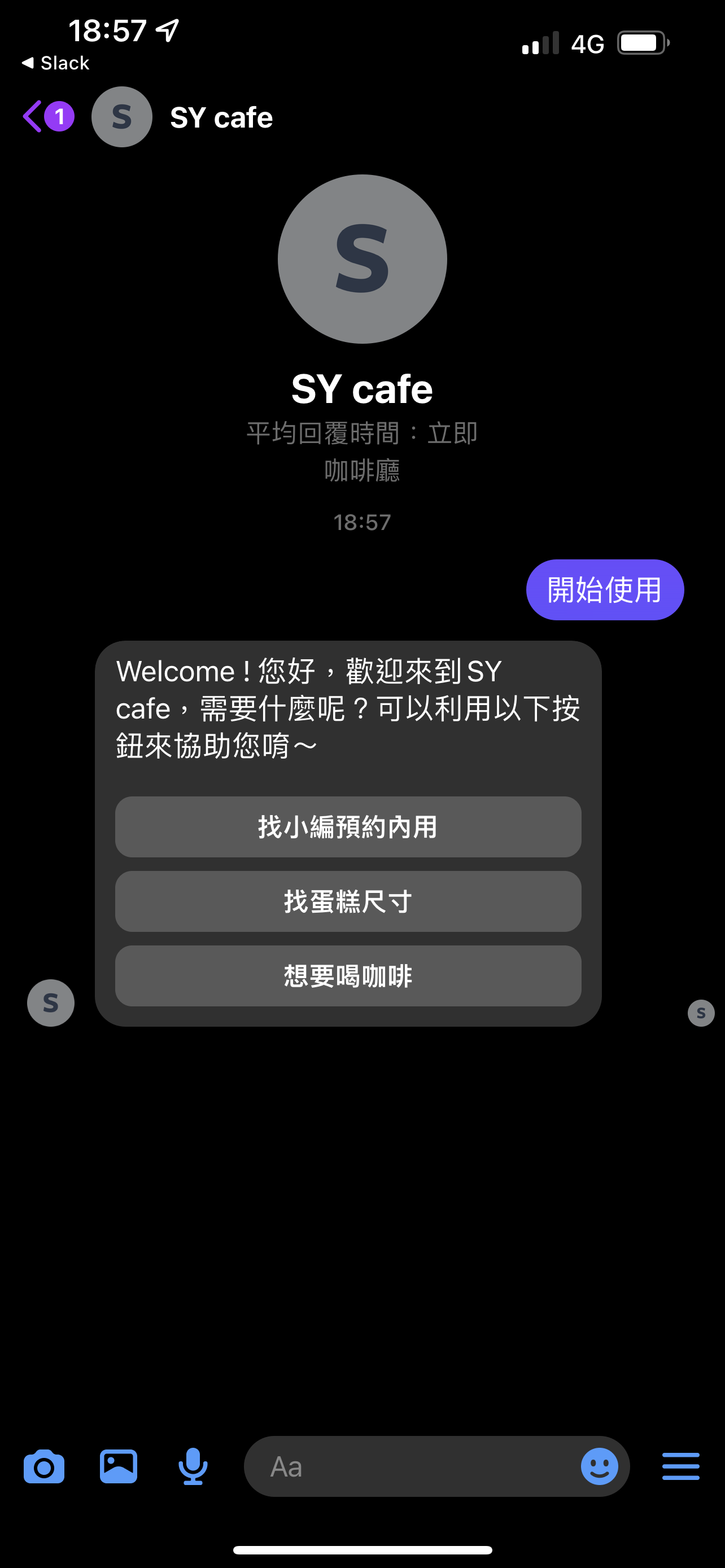725x1568 pixels.
Task: Open the camera to take a photo
Action: (x=44, y=1466)
